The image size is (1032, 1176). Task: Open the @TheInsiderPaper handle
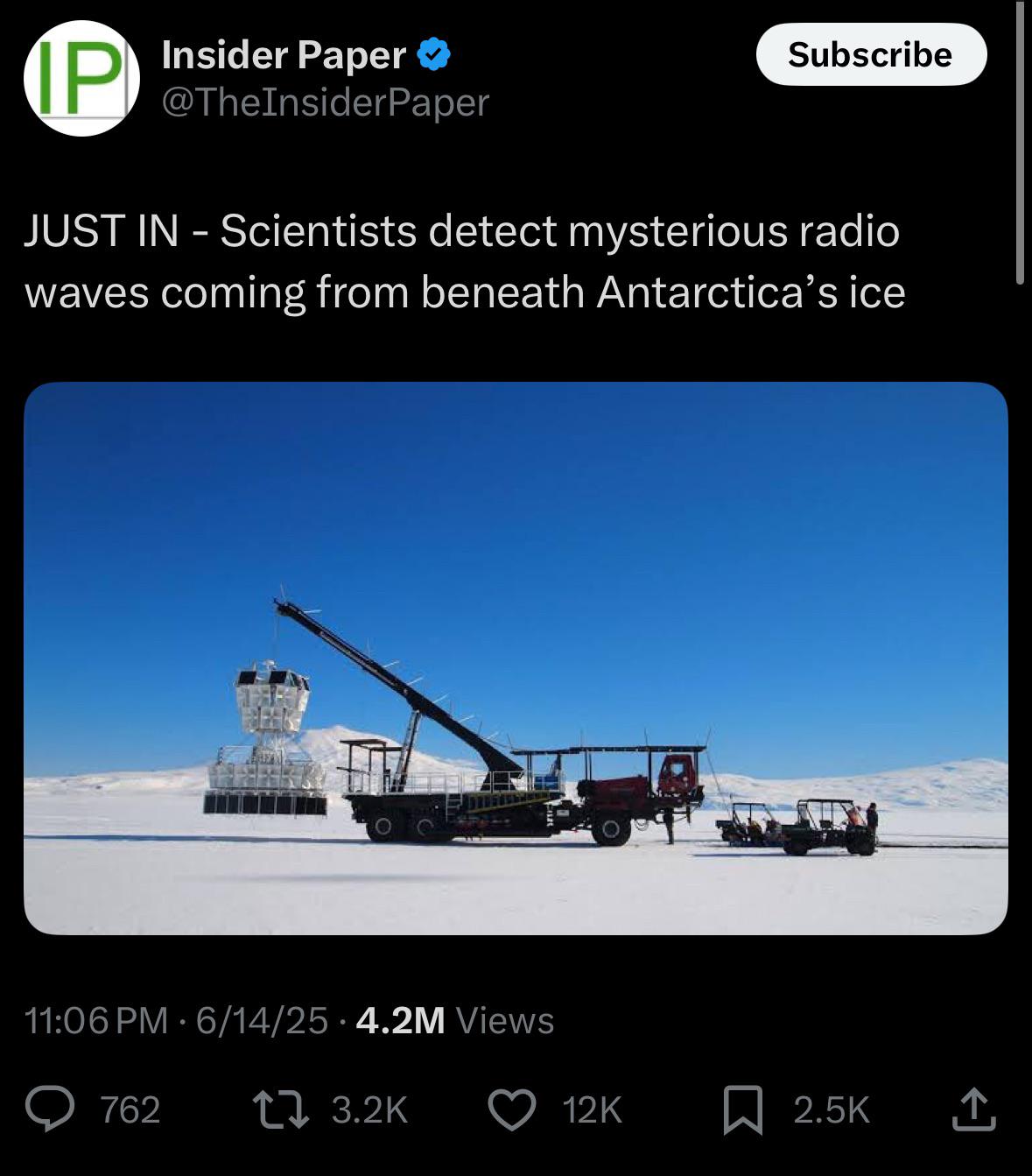click(x=325, y=102)
